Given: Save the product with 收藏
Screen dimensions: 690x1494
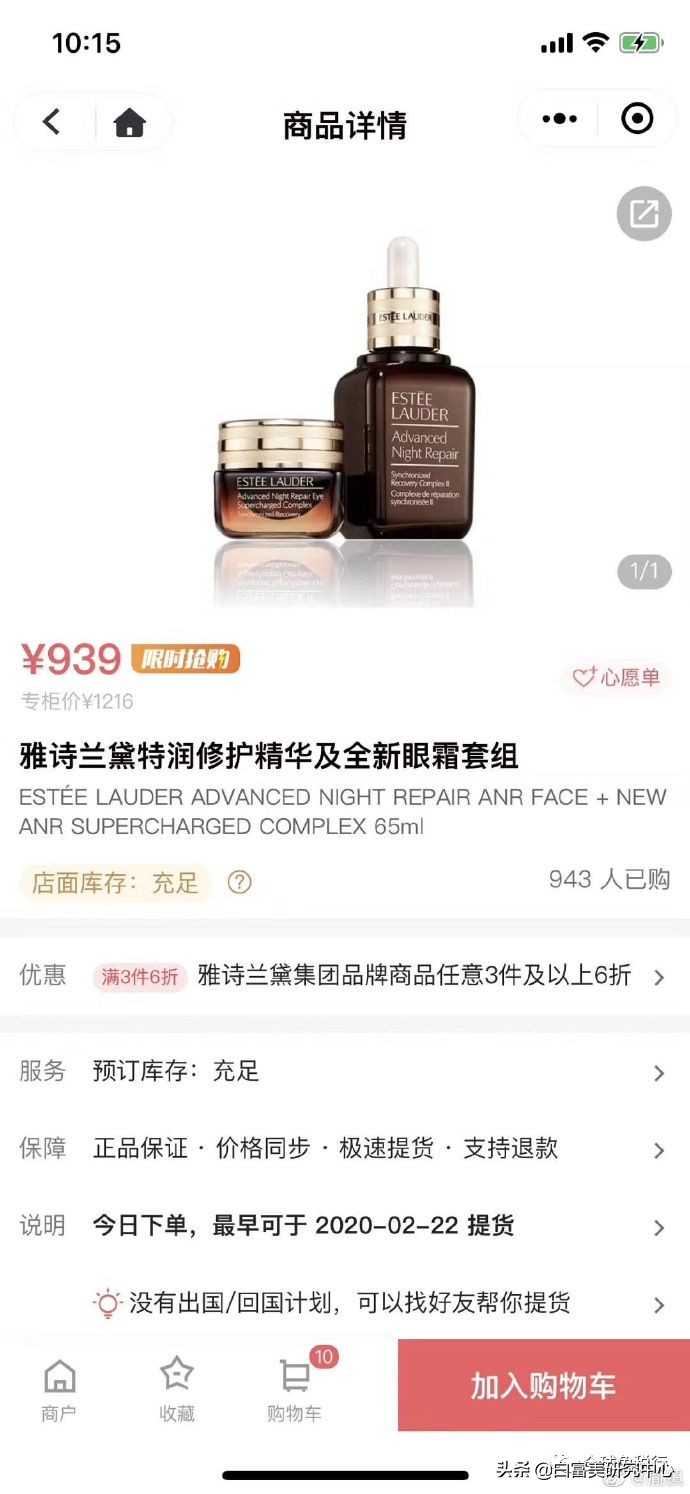Looking at the screenshot, I should click(x=177, y=1389).
